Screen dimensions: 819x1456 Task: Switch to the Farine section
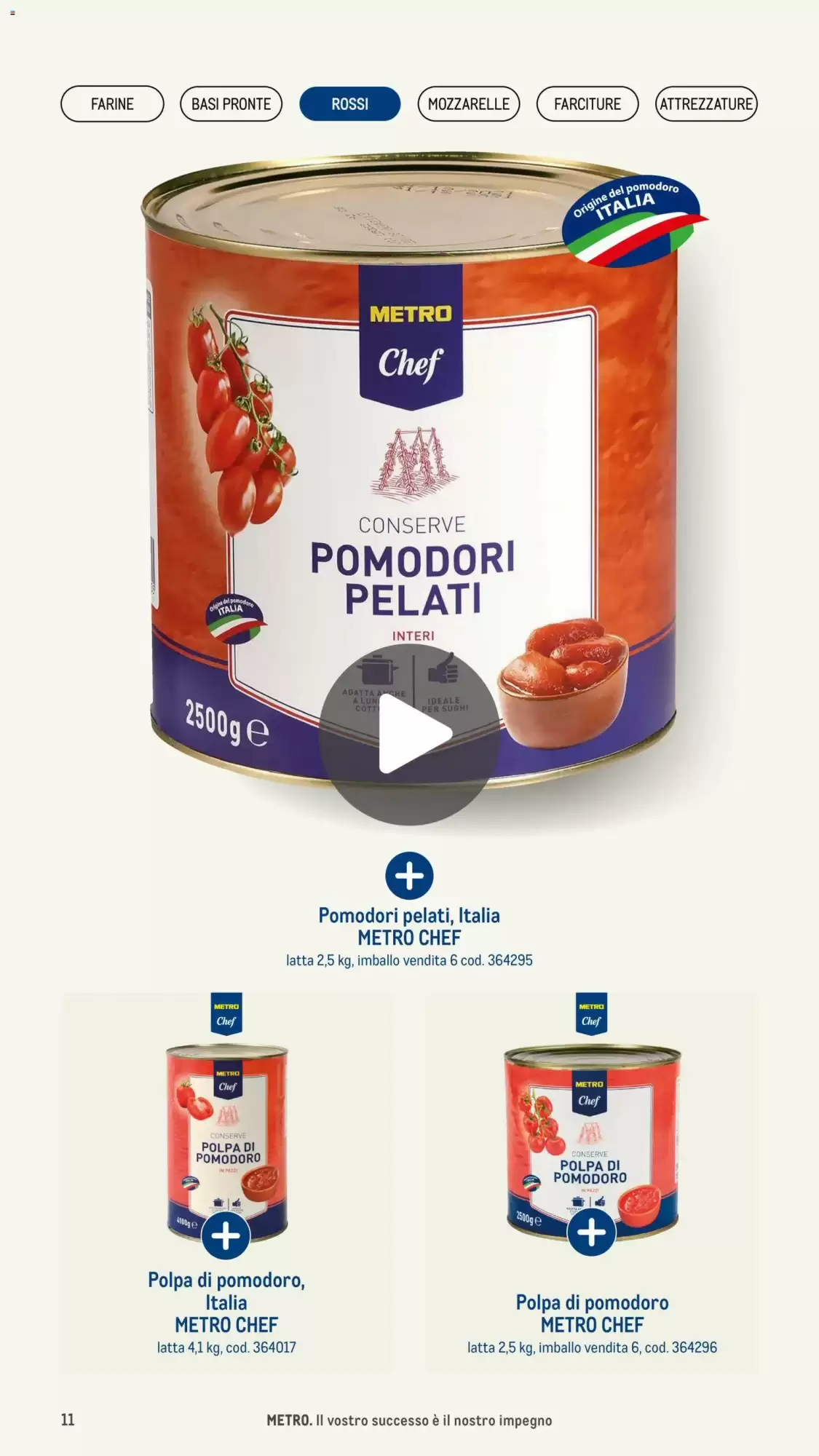tap(112, 104)
